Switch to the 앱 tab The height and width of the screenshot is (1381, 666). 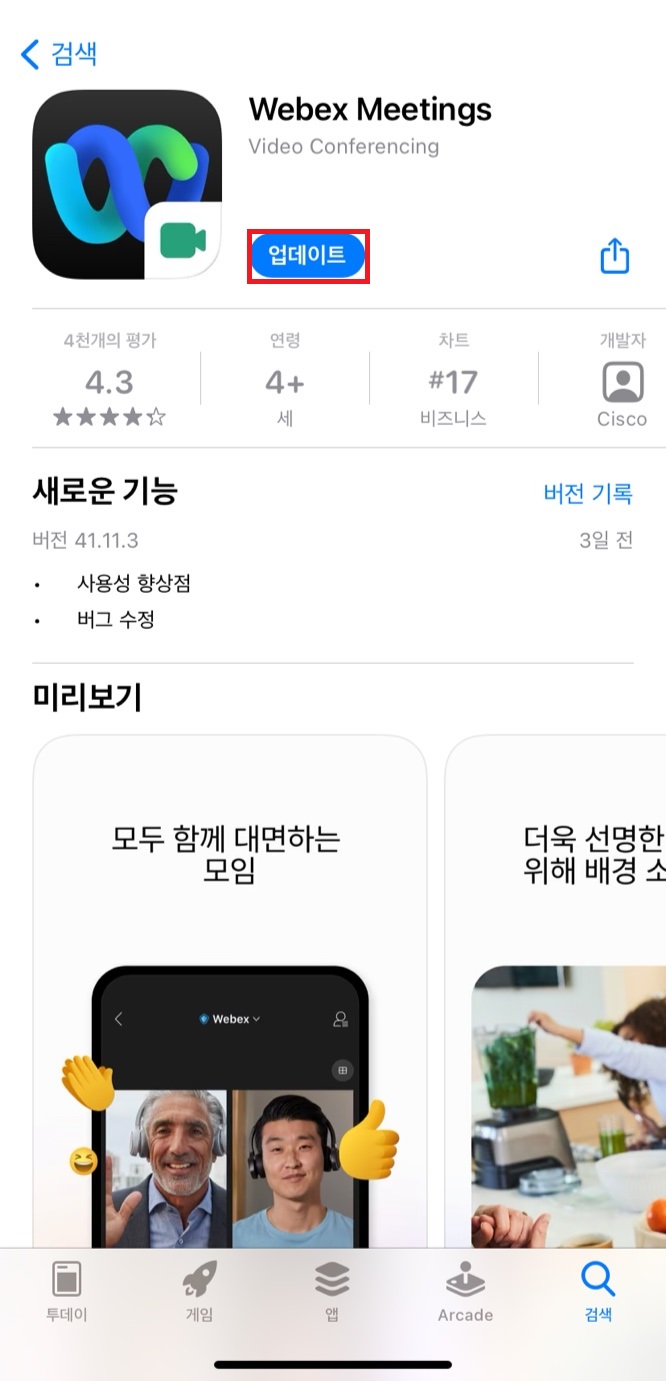(x=332, y=1291)
